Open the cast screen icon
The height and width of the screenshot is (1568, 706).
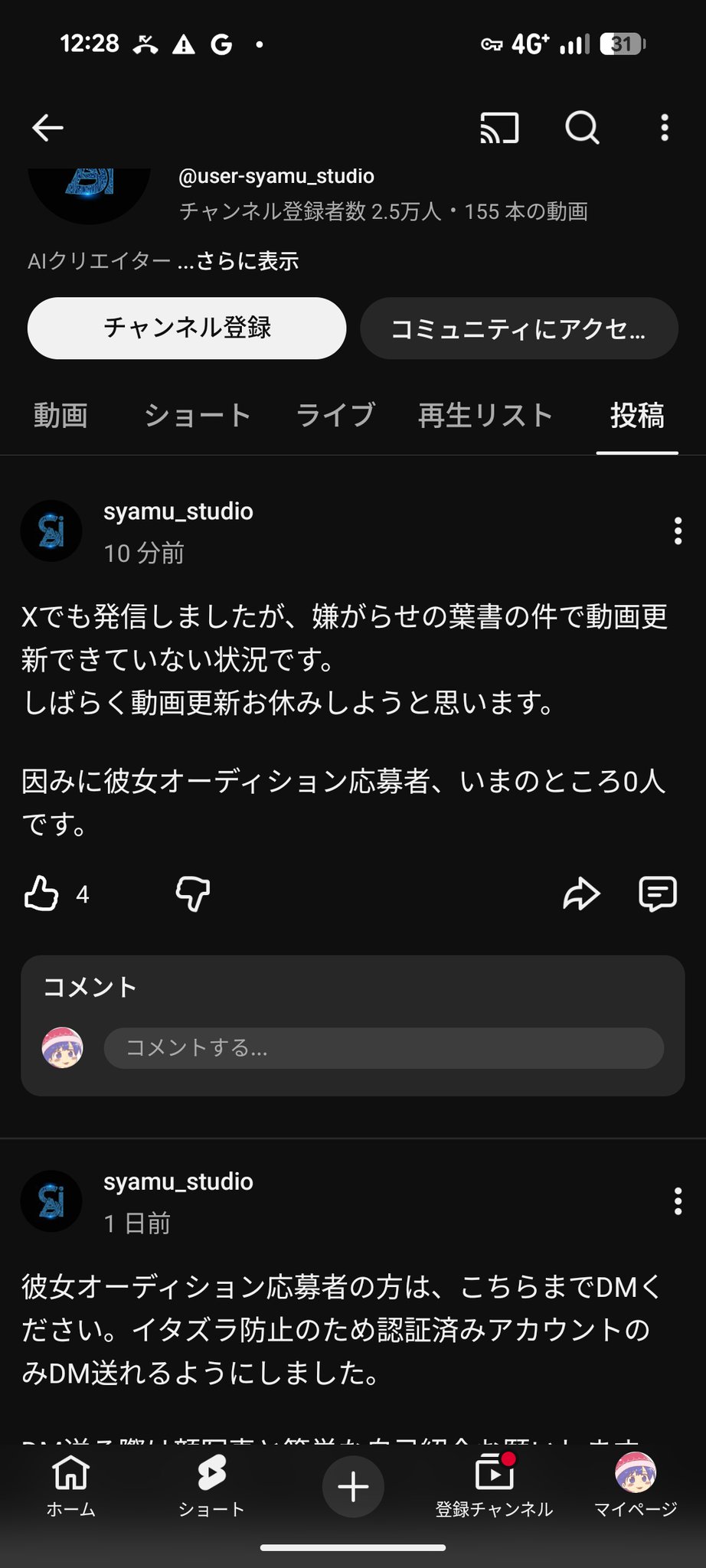tap(499, 128)
